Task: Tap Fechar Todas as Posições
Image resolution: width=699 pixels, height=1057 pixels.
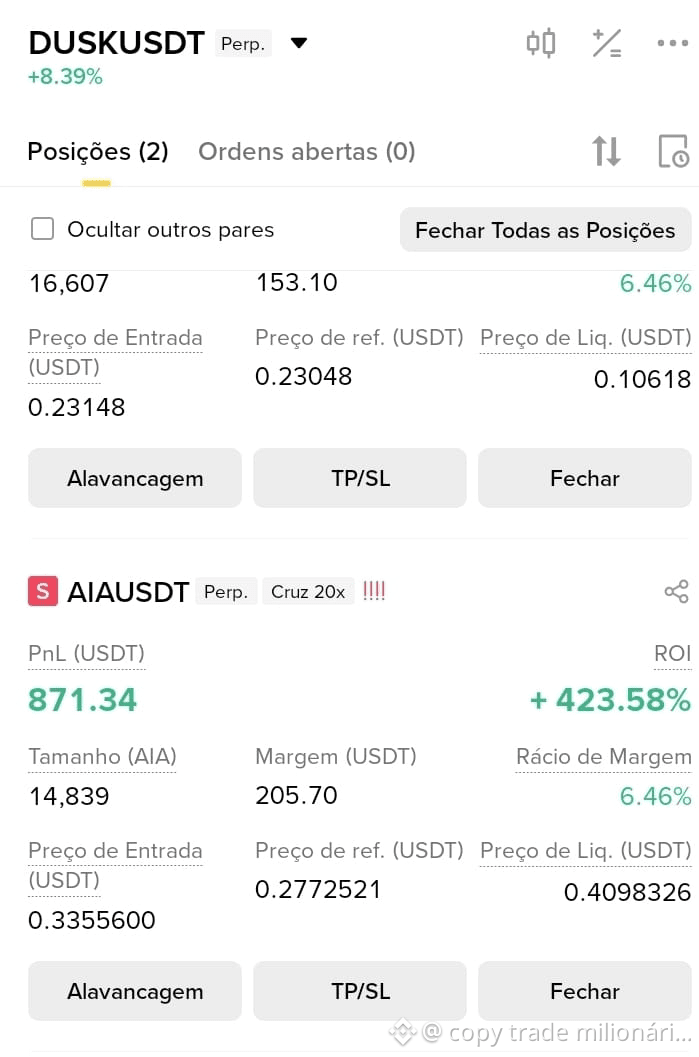Action: (x=545, y=230)
